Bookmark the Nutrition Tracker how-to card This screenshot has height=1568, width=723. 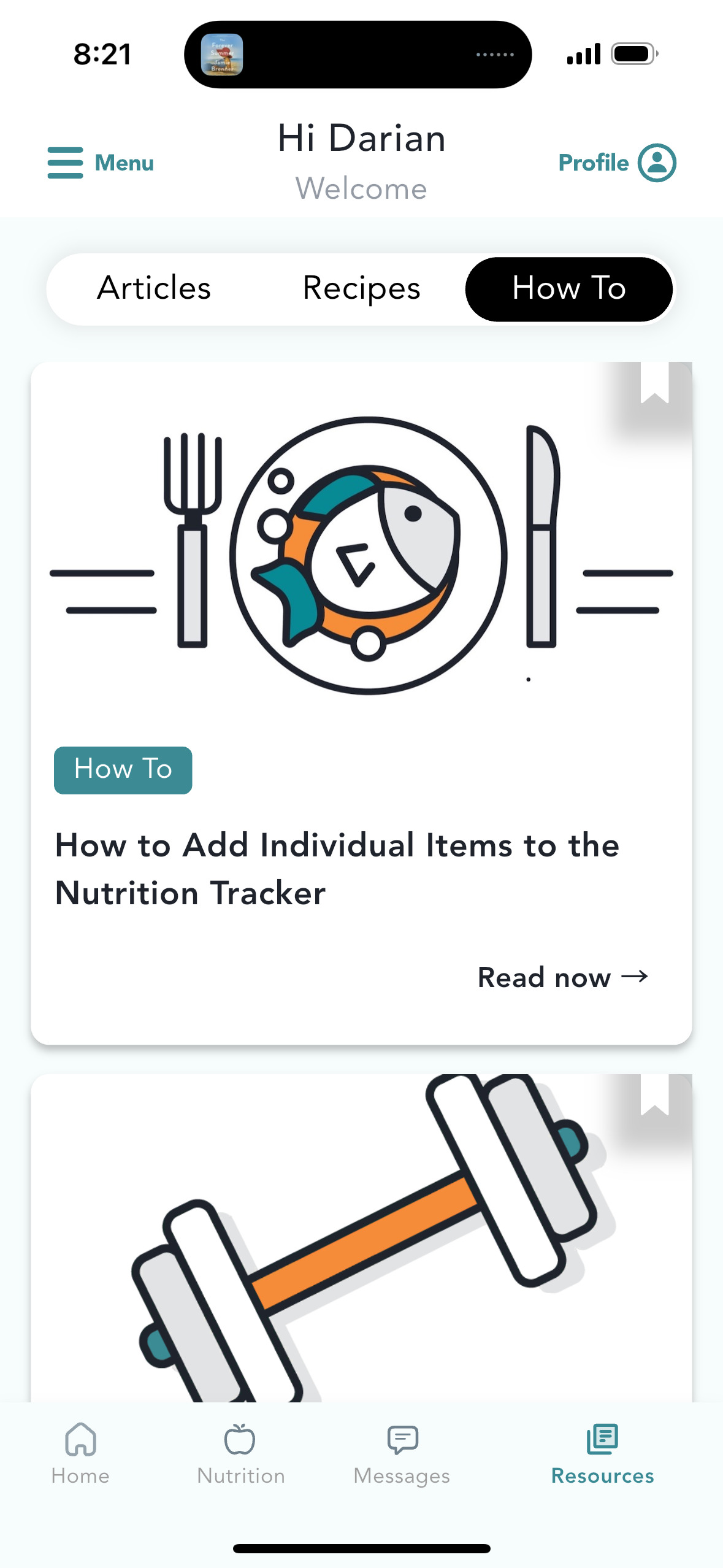point(654,383)
